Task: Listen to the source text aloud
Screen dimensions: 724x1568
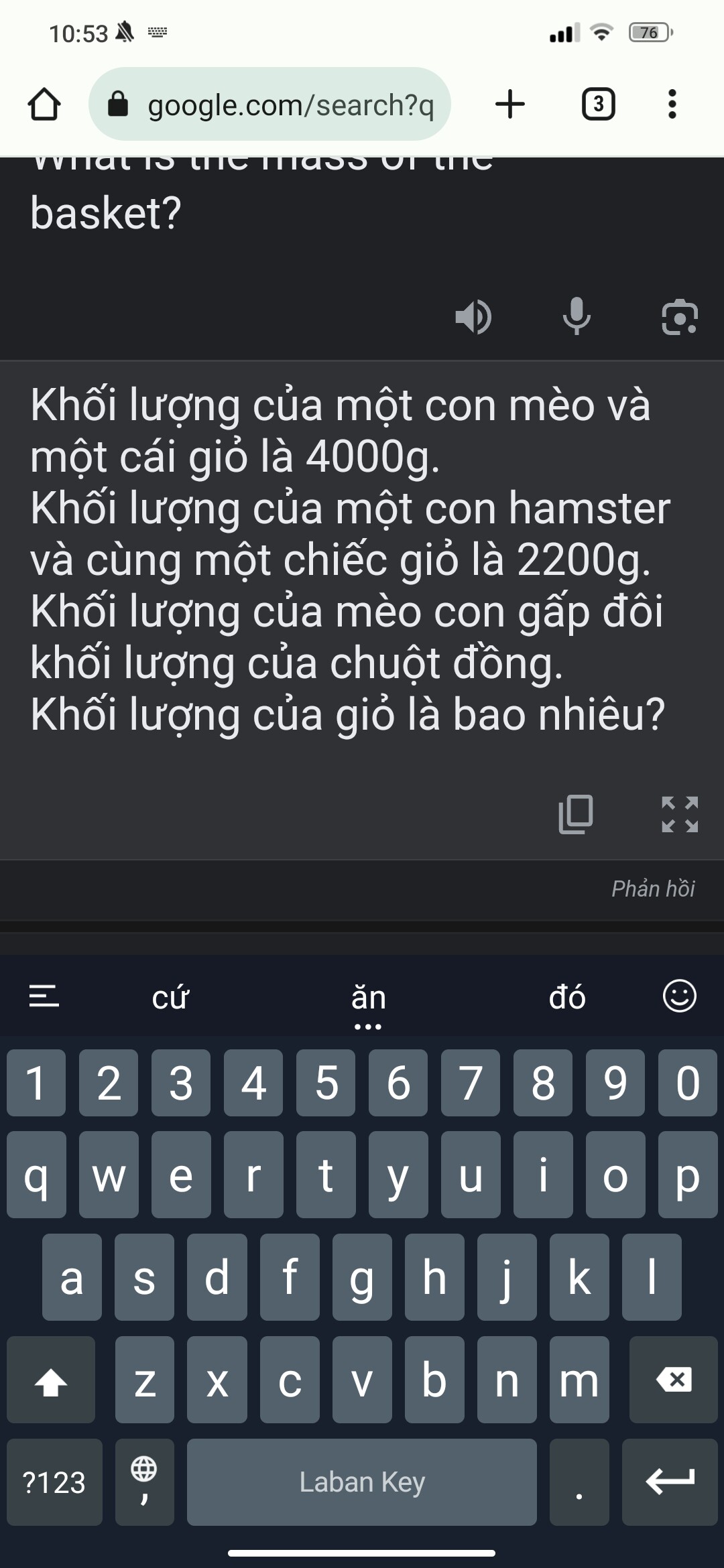Action: click(473, 317)
